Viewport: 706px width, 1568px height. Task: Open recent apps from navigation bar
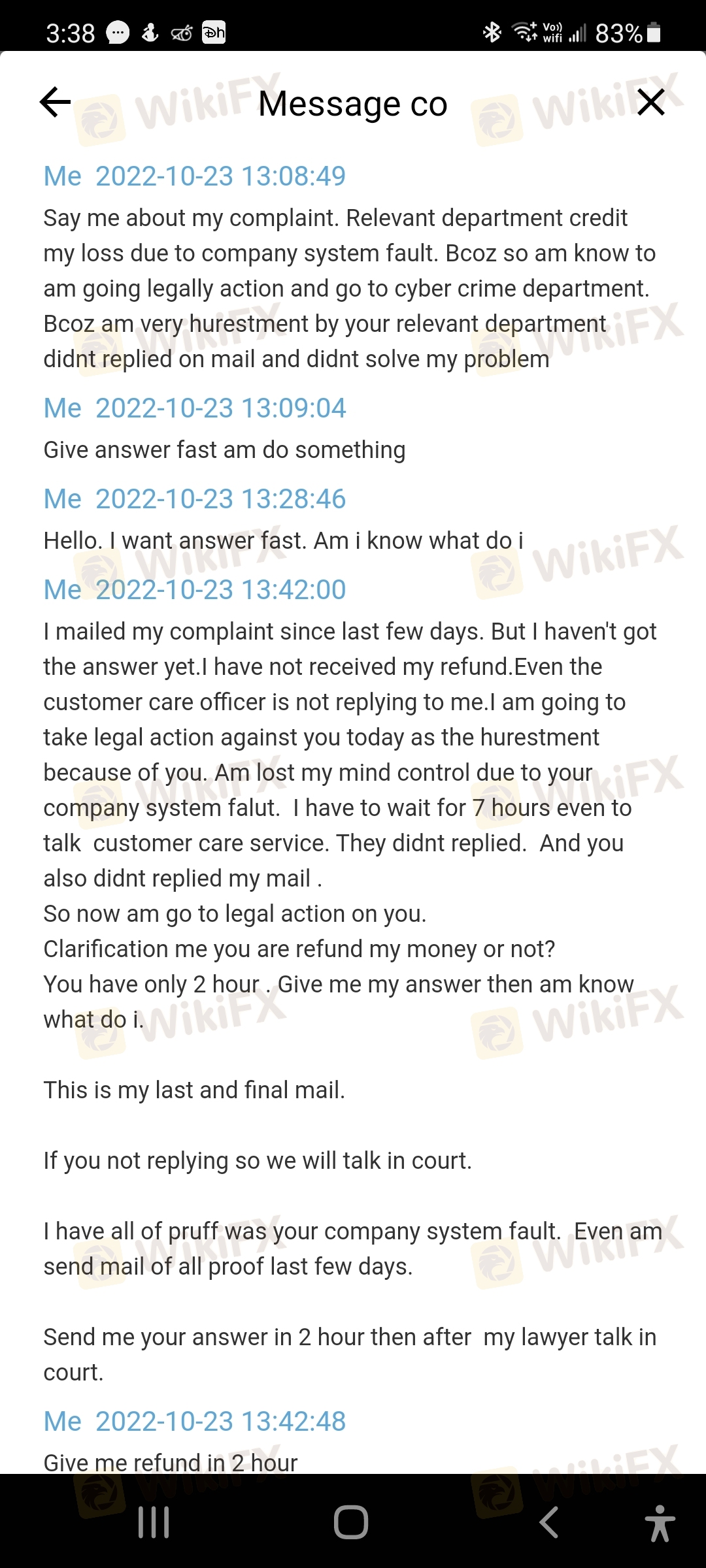(x=154, y=1522)
